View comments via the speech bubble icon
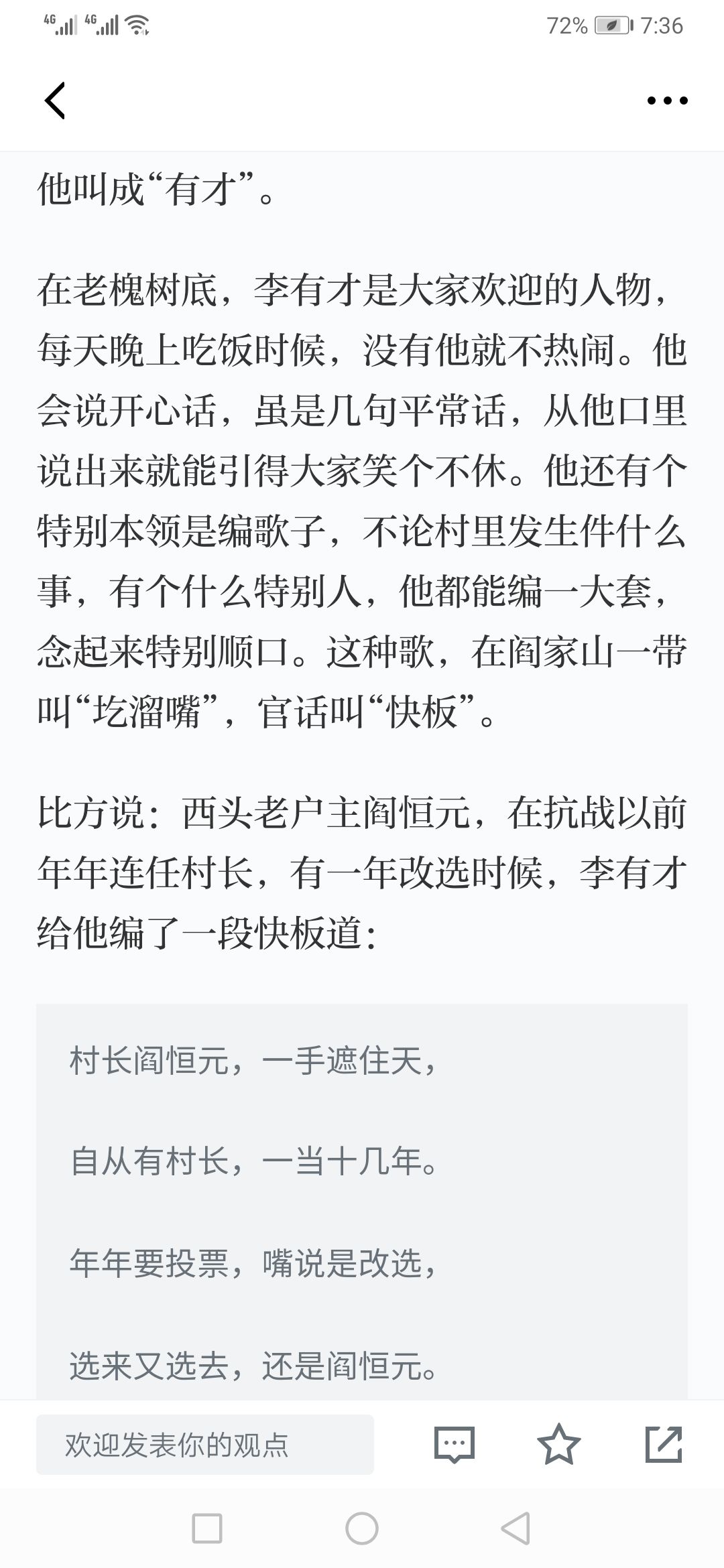The width and height of the screenshot is (724, 1568). pyautogui.click(x=455, y=1445)
